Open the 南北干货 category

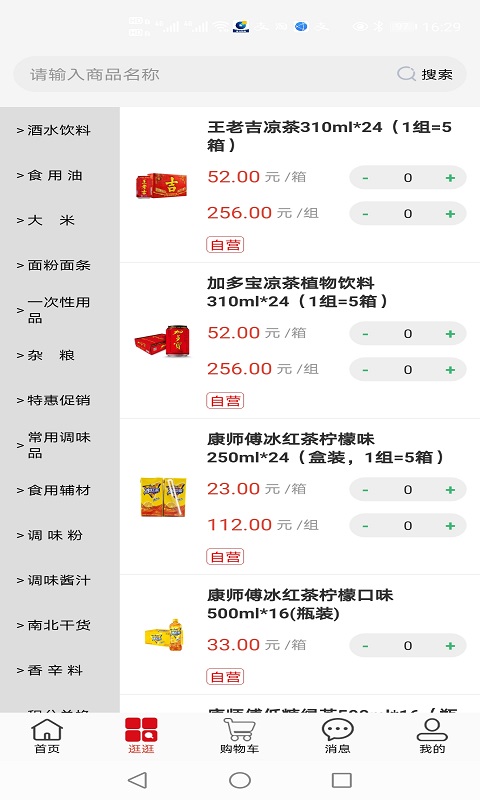[54, 624]
